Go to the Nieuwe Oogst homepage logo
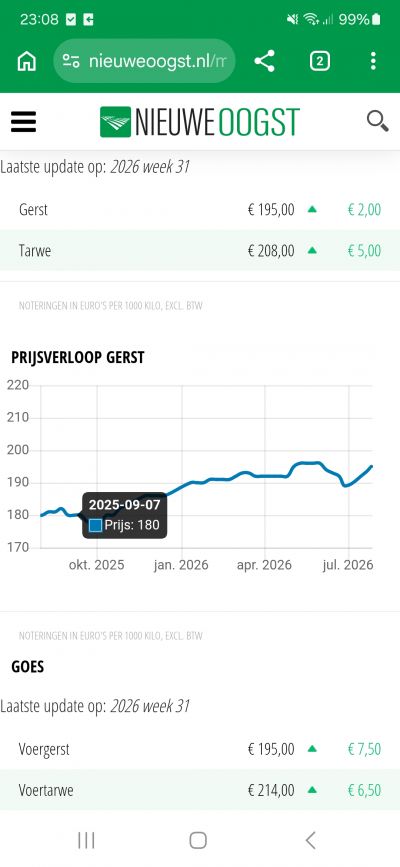The image size is (400, 867). tap(199, 122)
